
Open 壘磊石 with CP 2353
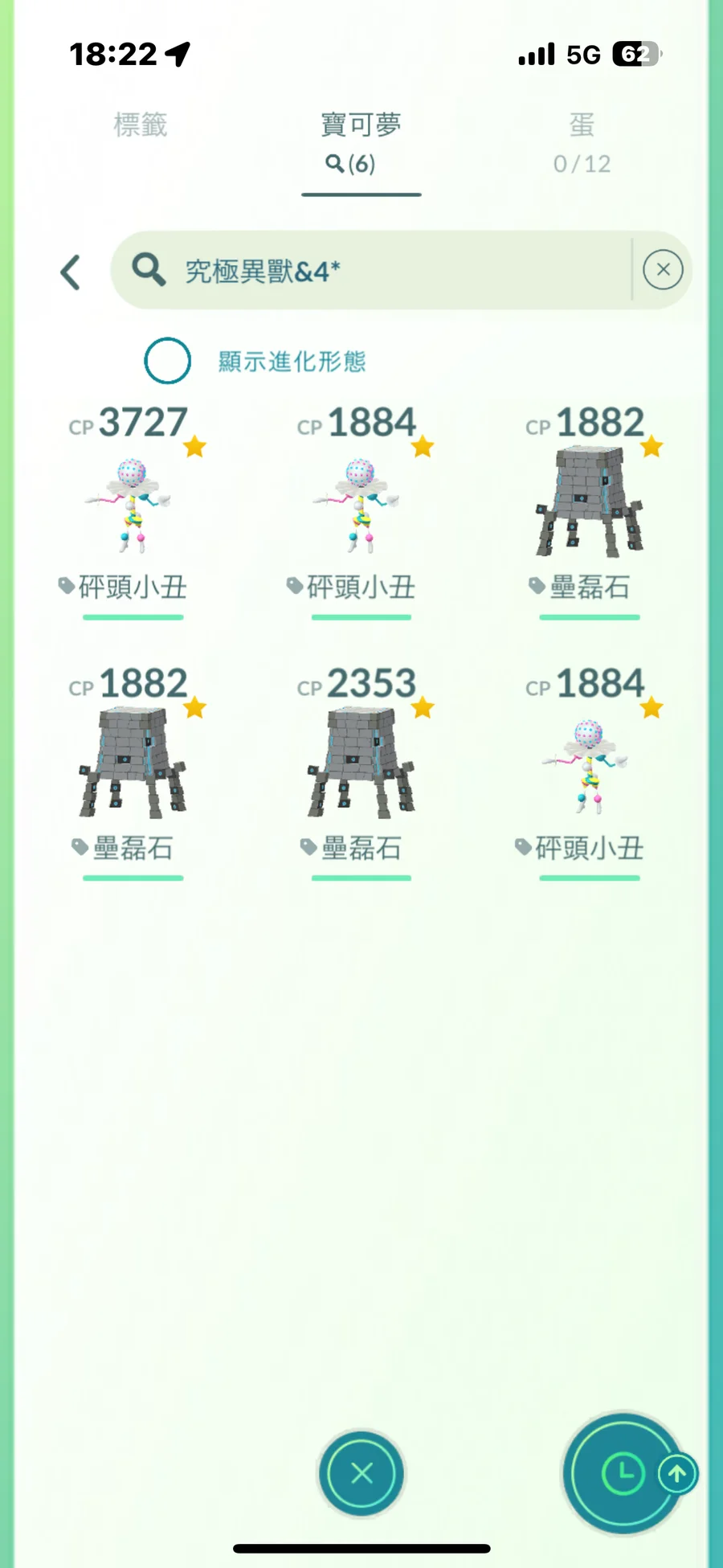click(361, 764)
